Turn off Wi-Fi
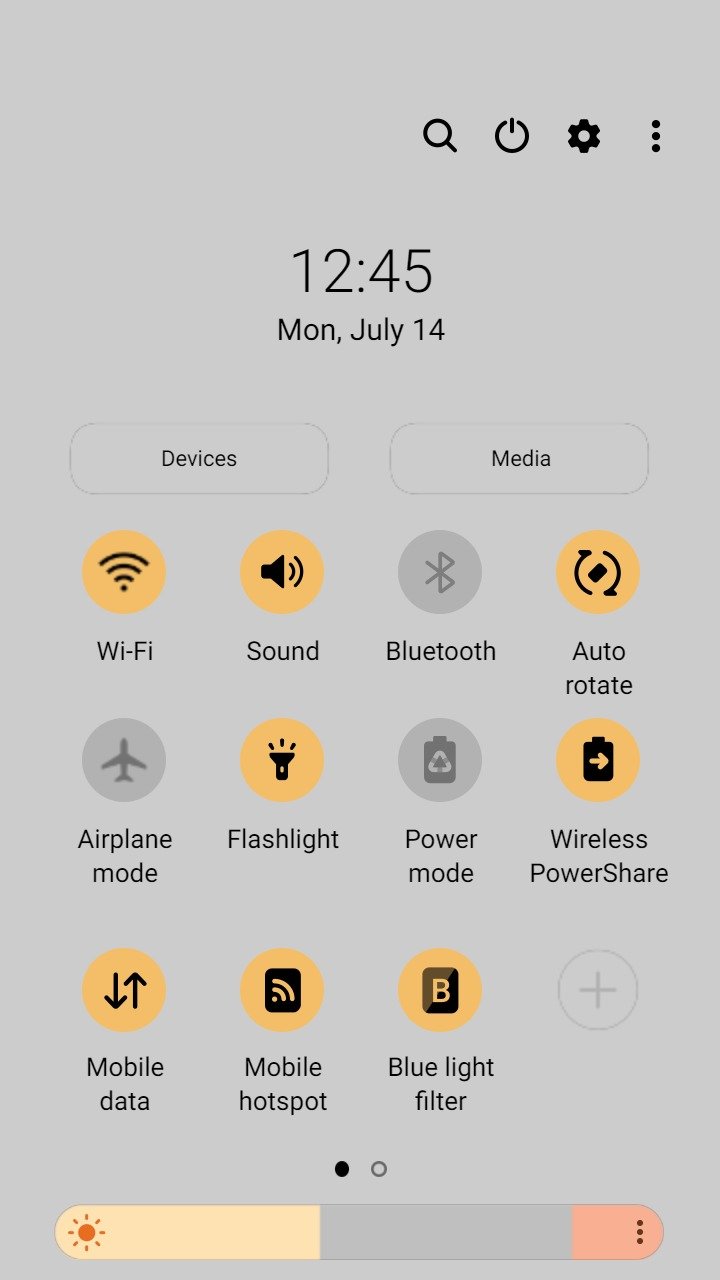The image size is (720, 1280). [x=124, y=572]
